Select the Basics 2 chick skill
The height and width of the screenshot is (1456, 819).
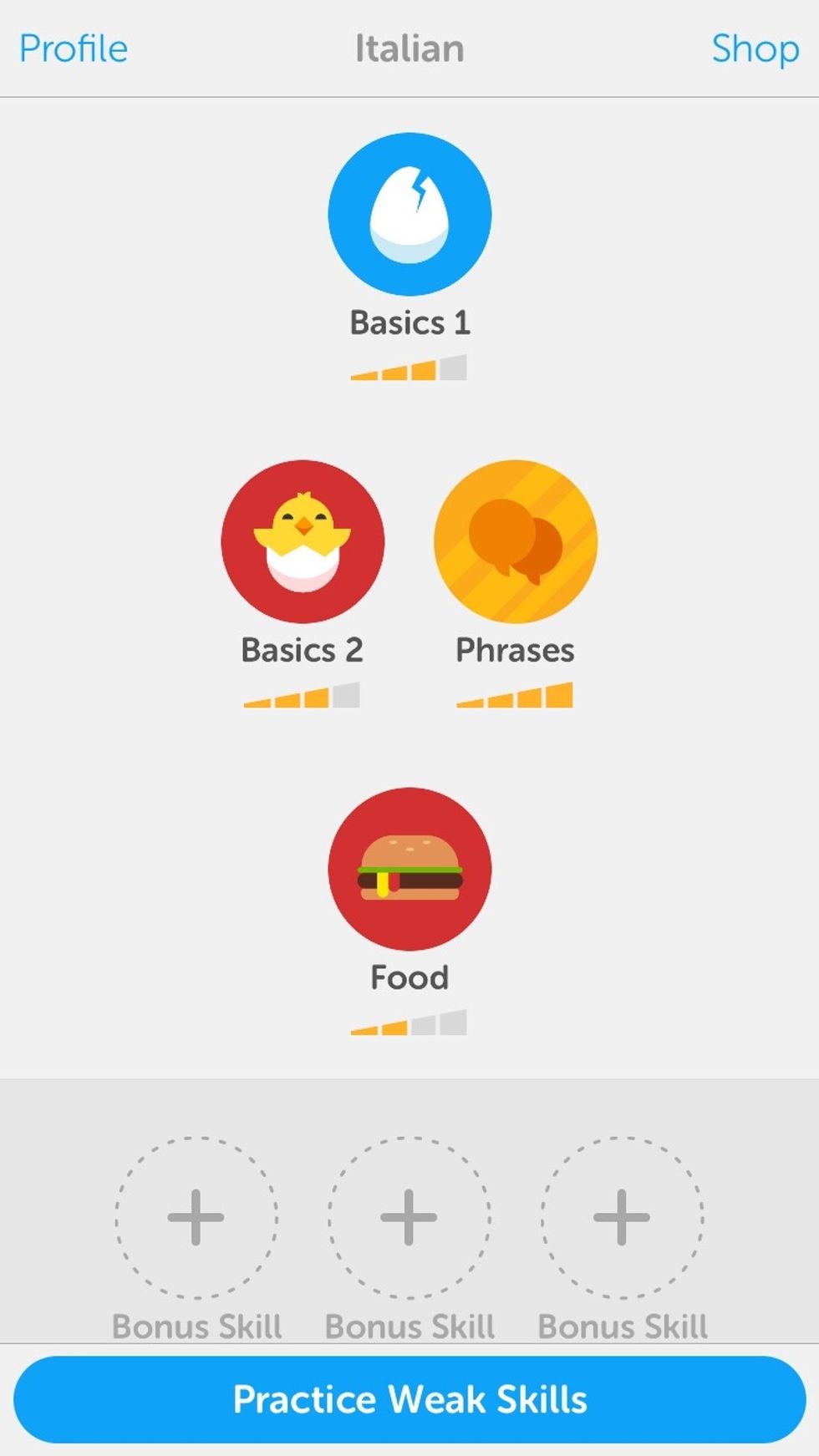[302, 541]
